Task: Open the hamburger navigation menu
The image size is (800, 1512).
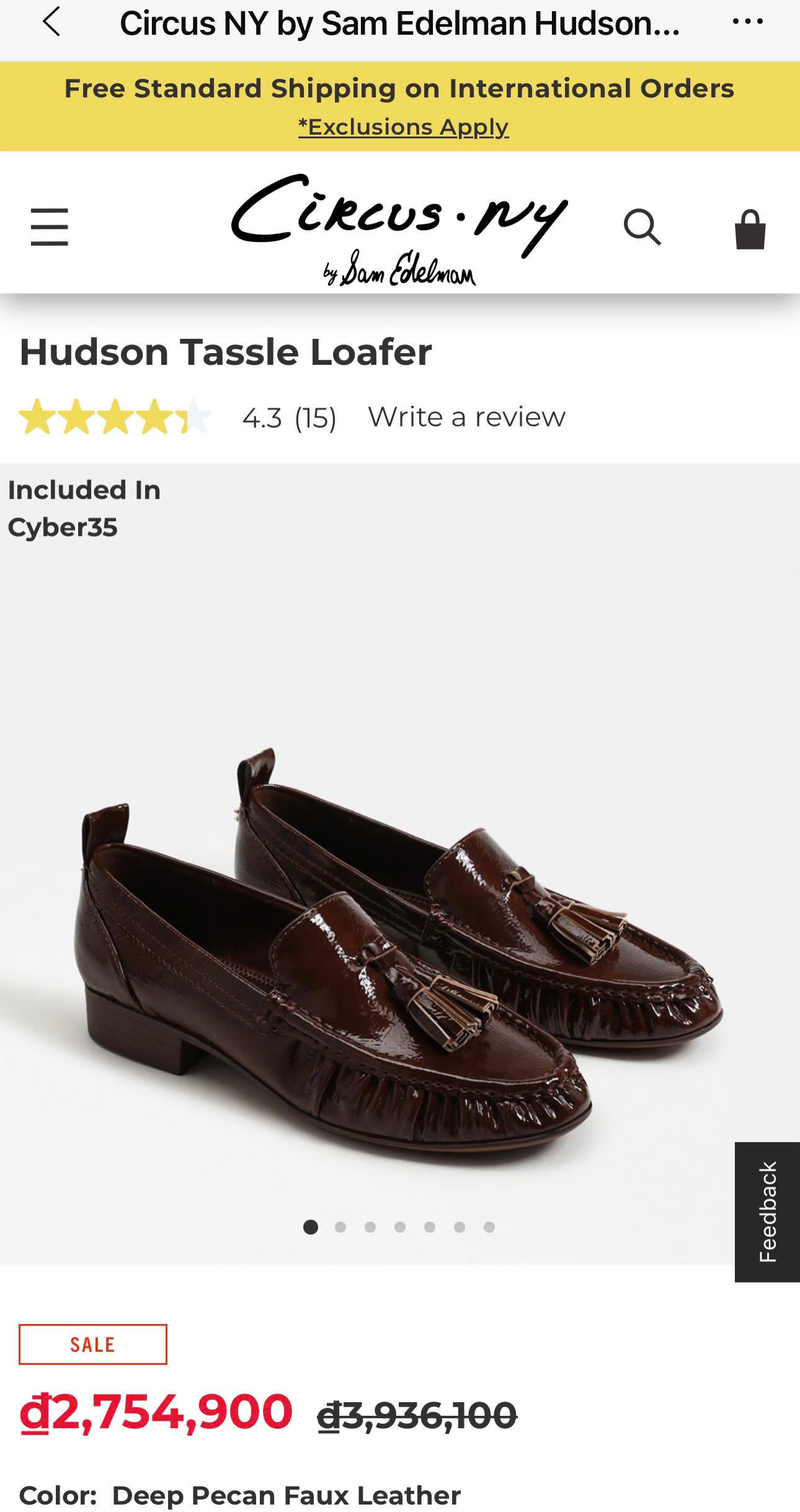Action: coord(50,227)
